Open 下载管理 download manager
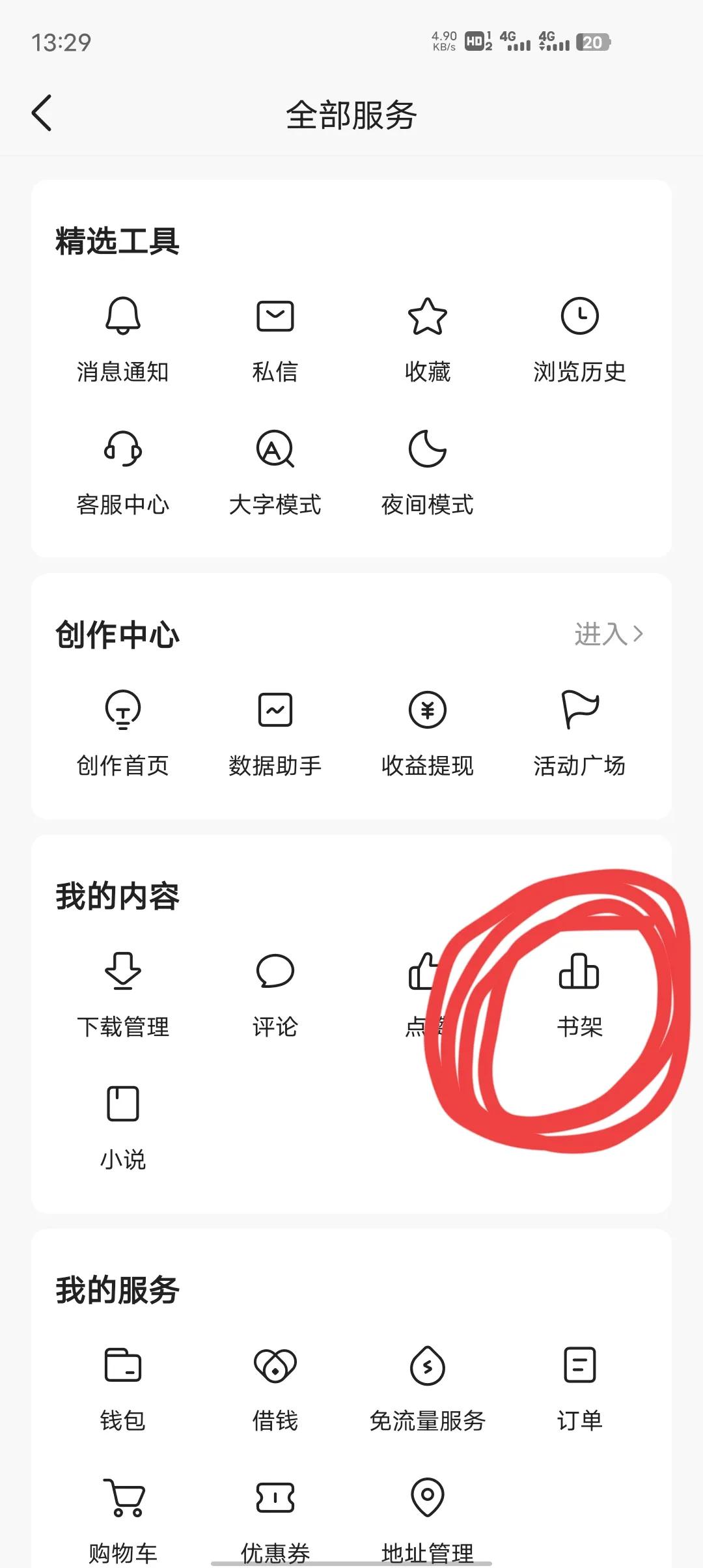 (123, 996)
